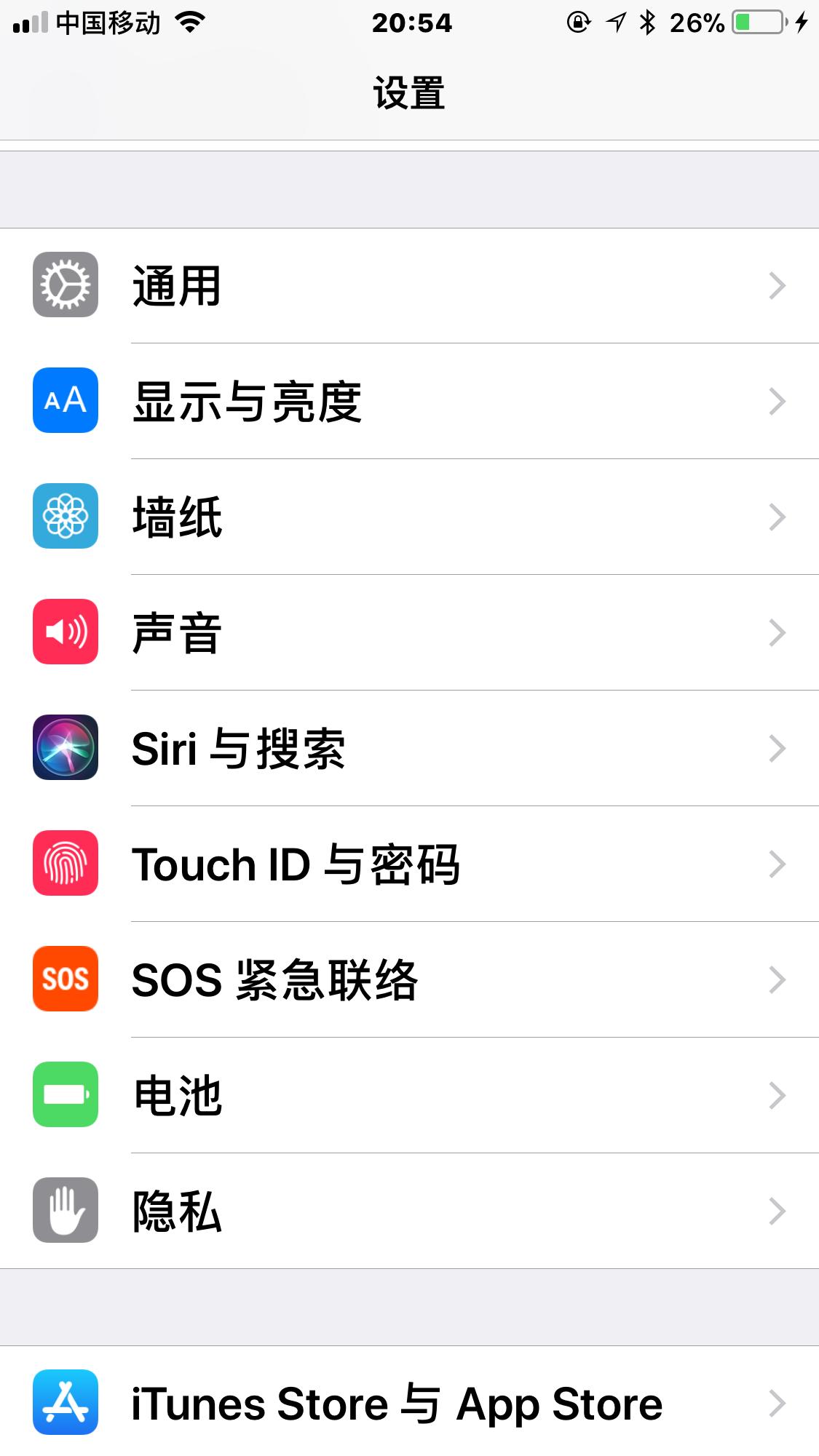Open Touch ID 与密码 settings

(x=297, y=864)
